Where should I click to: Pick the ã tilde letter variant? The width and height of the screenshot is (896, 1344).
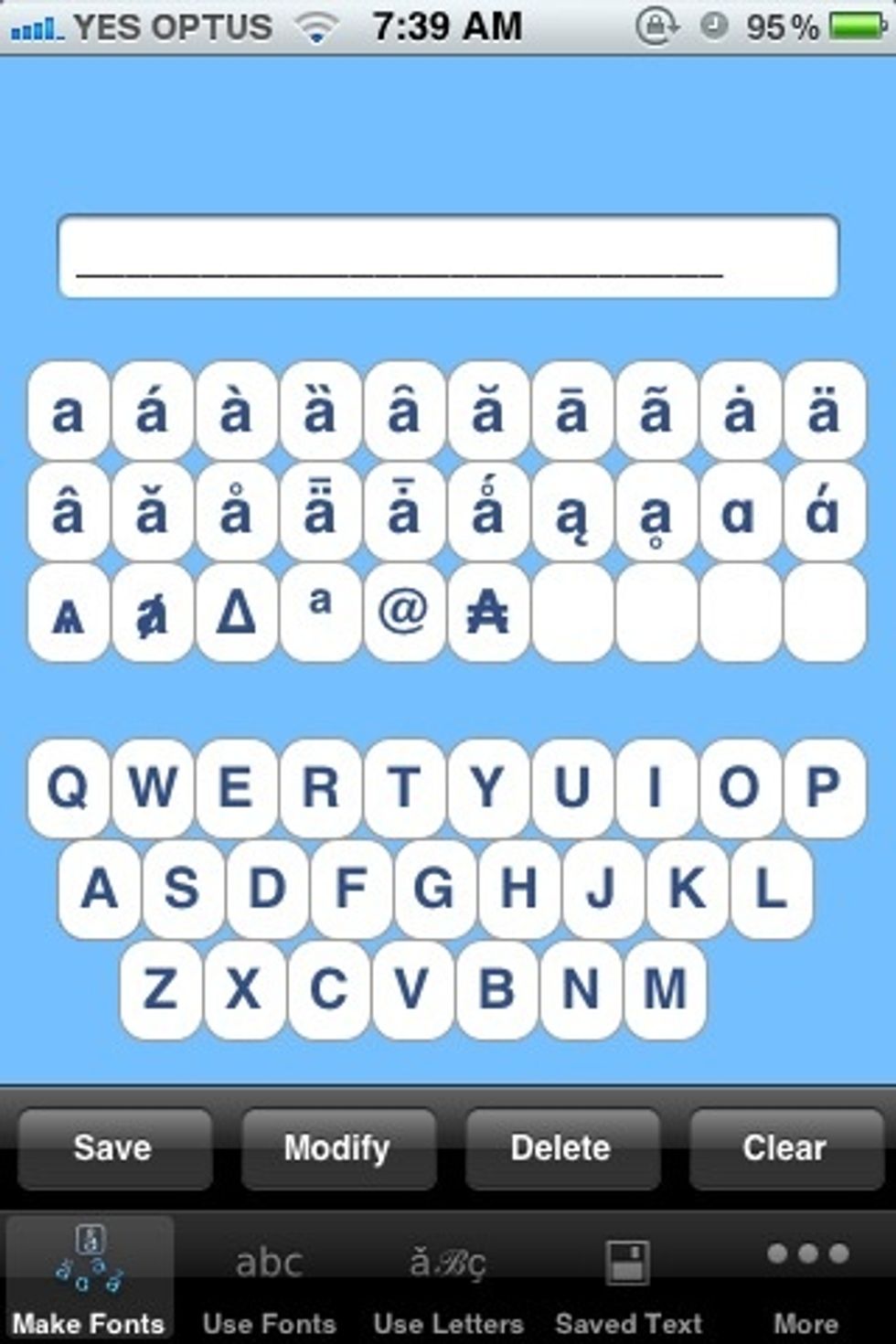point(656,411)
